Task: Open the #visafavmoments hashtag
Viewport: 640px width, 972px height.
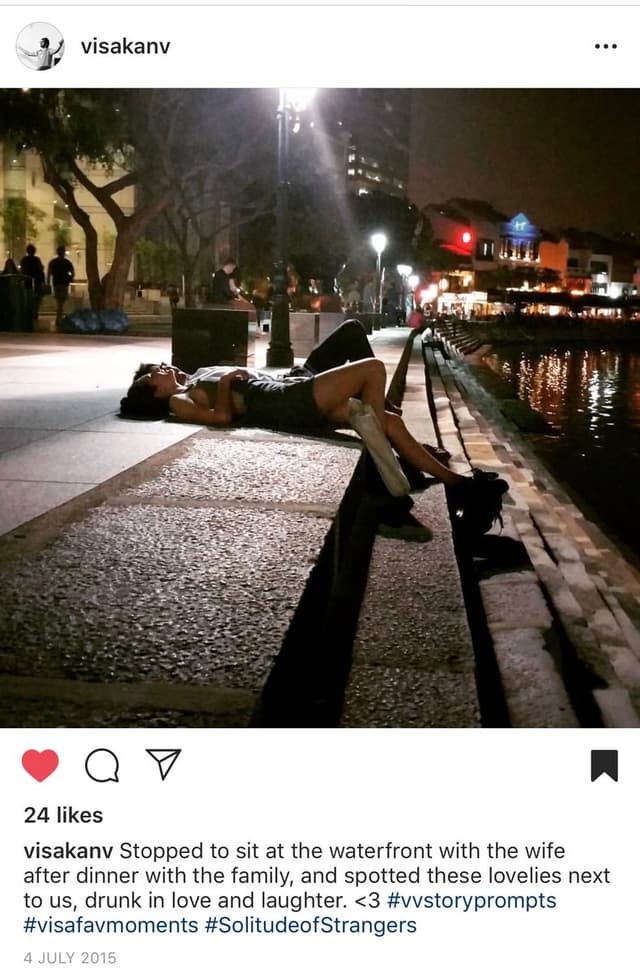Action: 111,925
